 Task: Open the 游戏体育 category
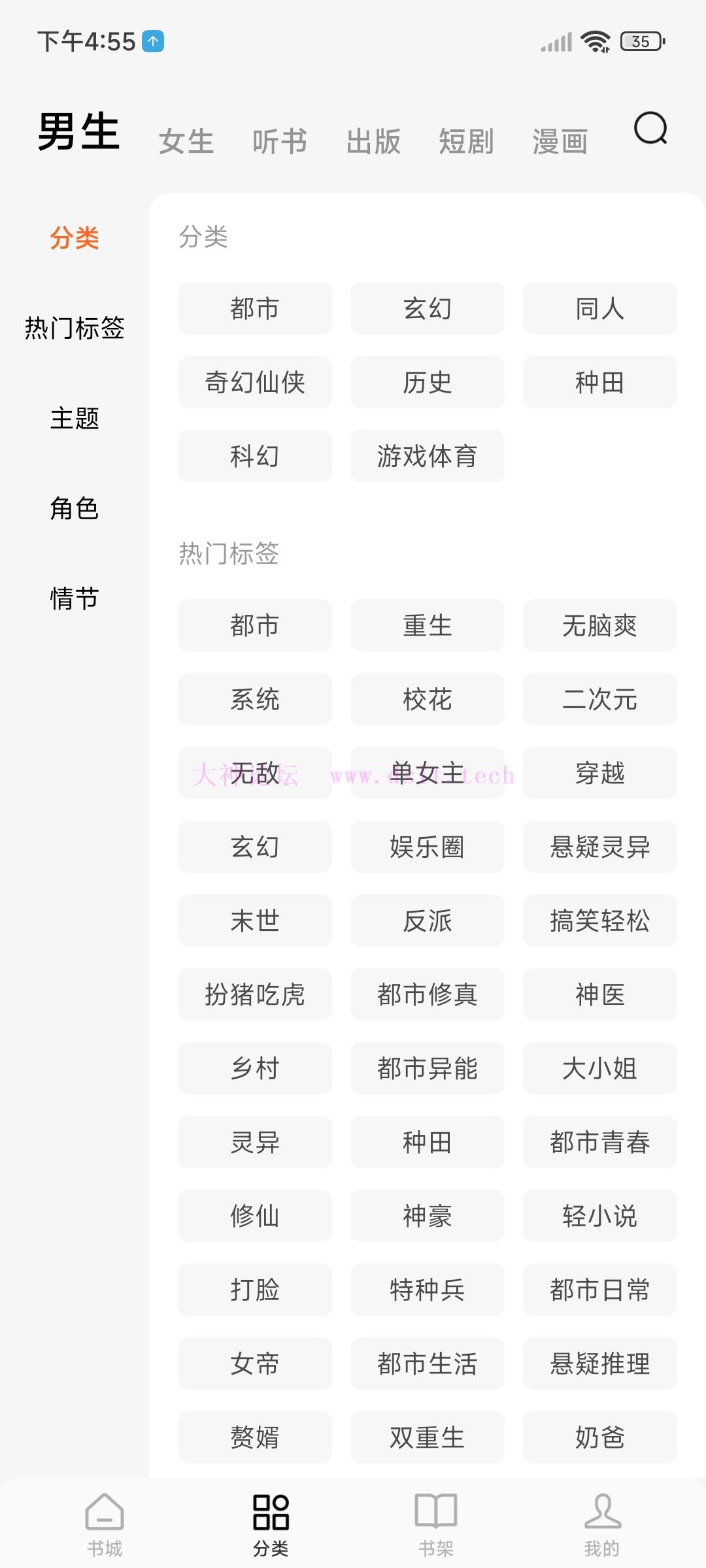tap(428, 456)
